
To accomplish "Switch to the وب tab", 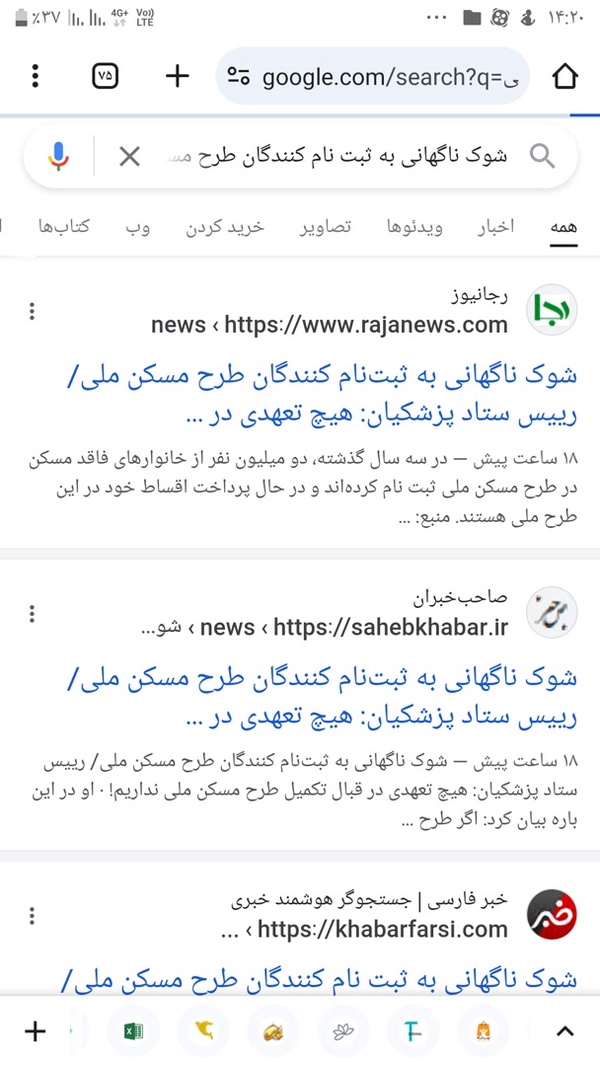I will (137, 227).
